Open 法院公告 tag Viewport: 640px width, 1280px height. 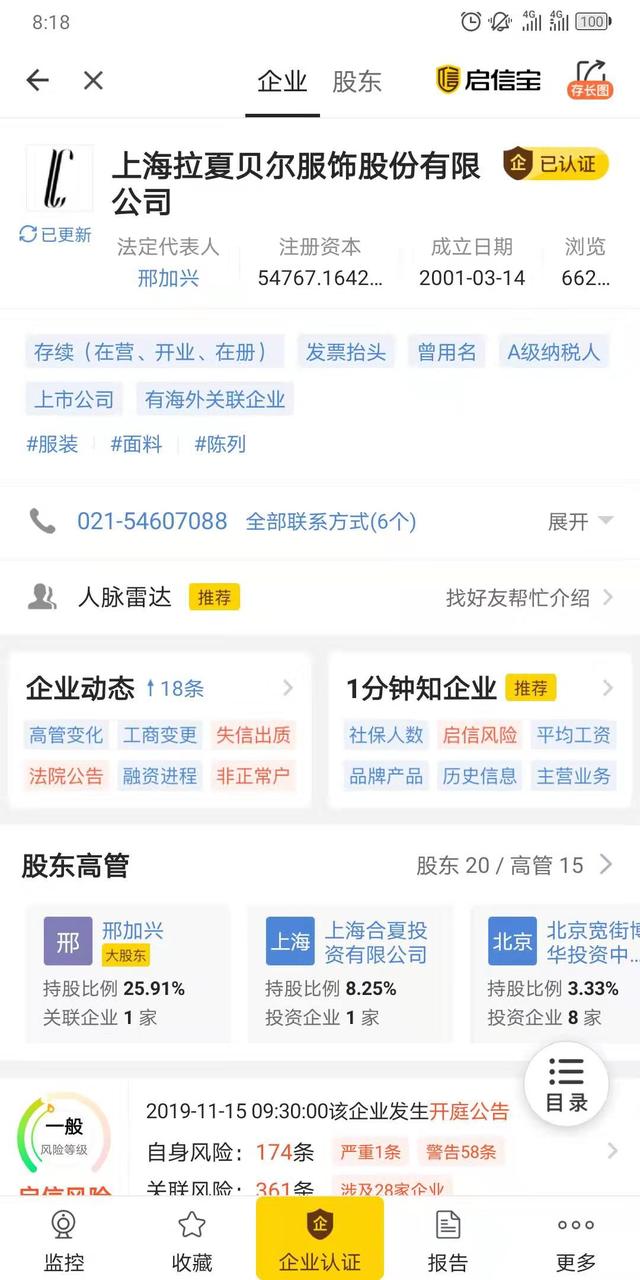coord(66,775)
